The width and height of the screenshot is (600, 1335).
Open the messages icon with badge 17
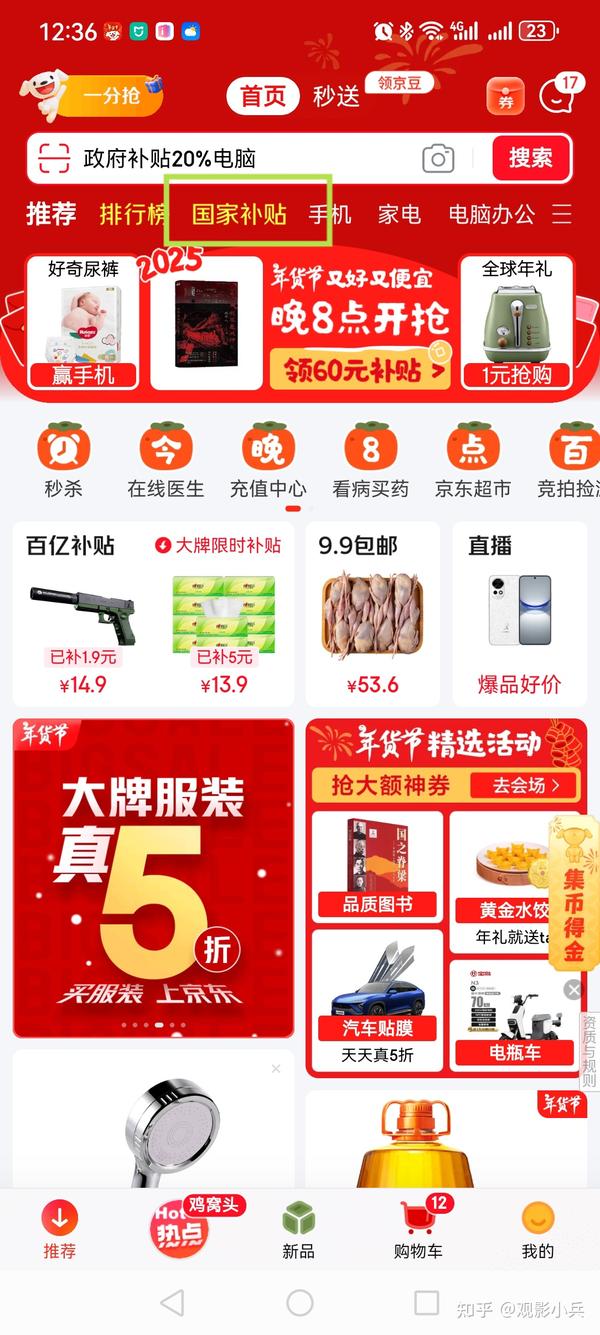(558, 96)
